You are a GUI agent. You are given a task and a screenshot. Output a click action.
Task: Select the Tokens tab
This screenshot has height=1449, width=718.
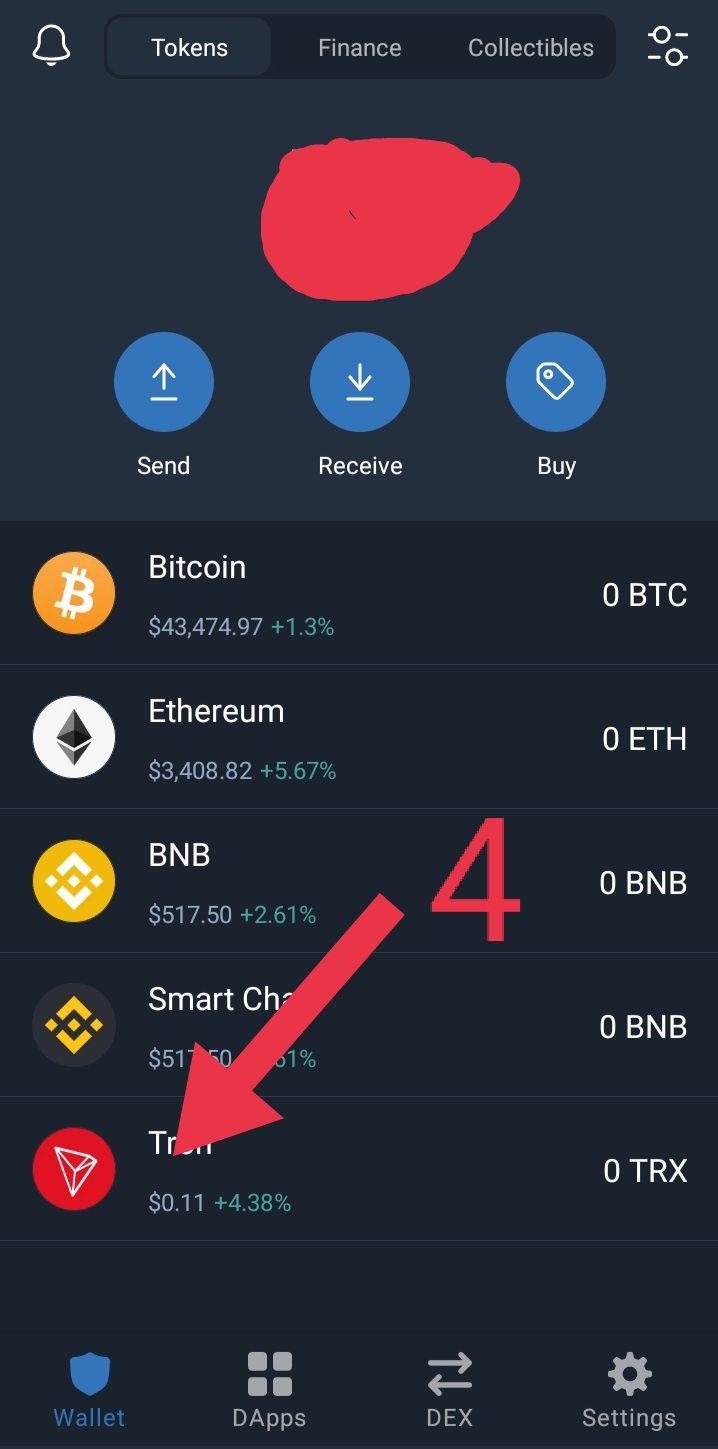point(189,48)
